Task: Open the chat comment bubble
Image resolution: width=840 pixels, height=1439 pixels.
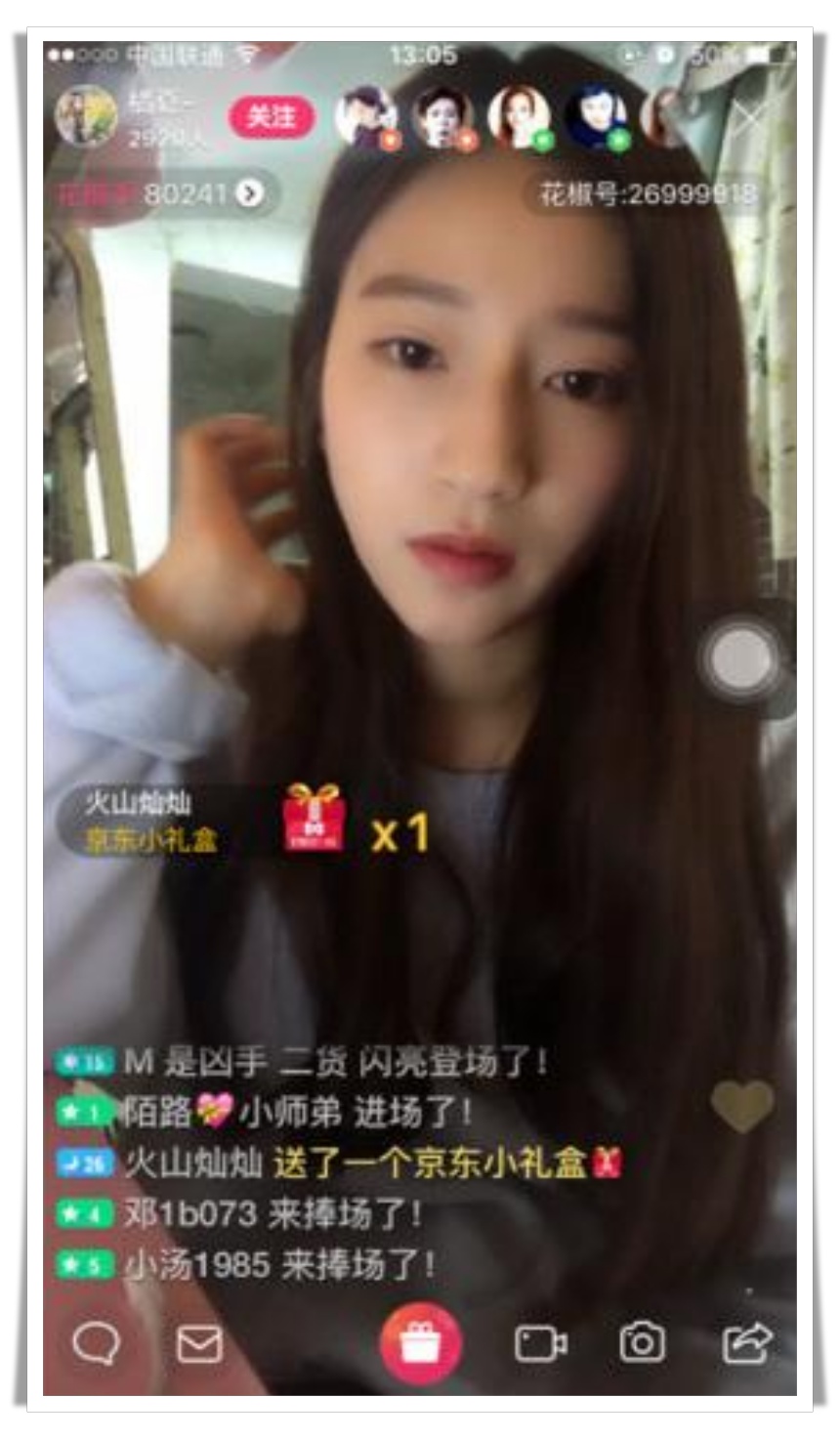Action: click(97, 1344)
